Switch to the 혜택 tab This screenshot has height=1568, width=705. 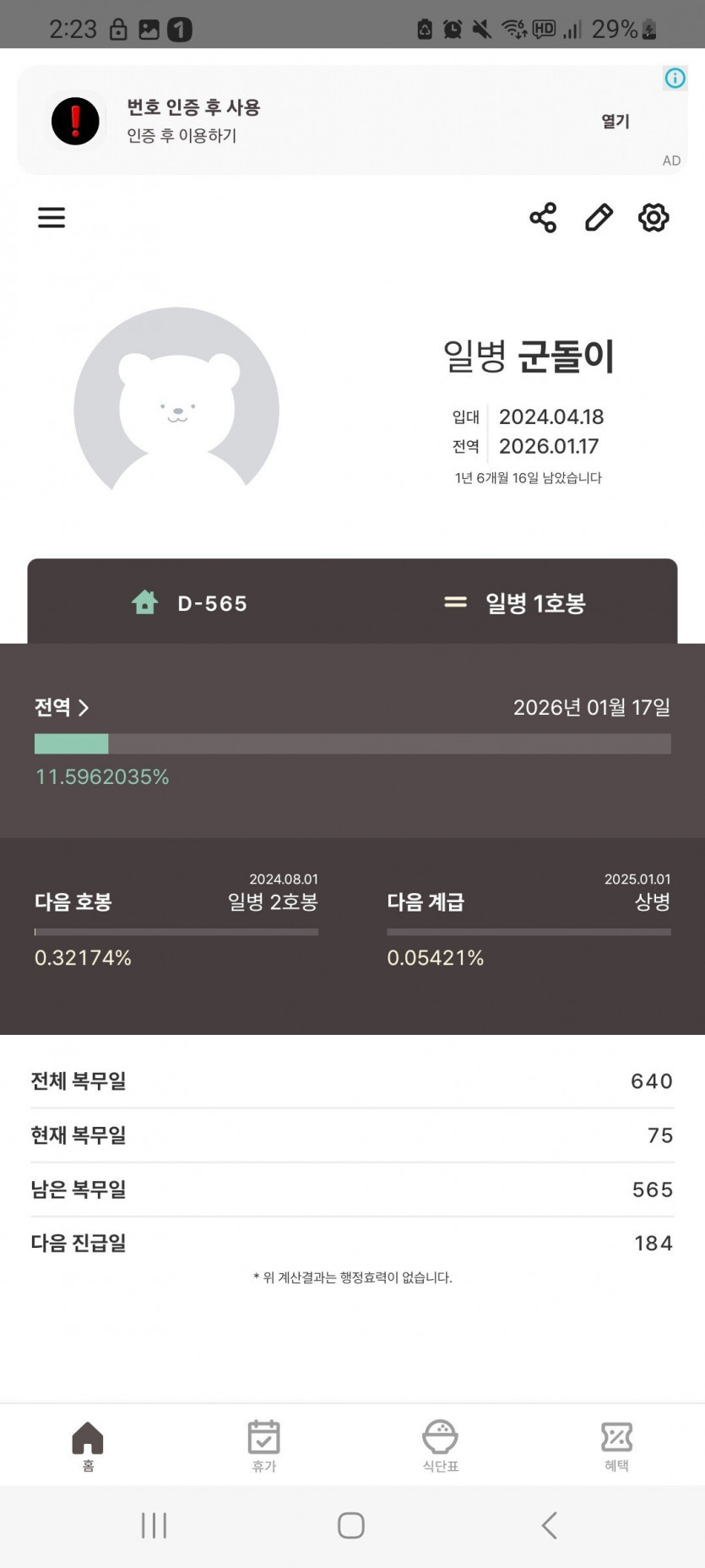pyautogui.click(x=616, y=1445)
